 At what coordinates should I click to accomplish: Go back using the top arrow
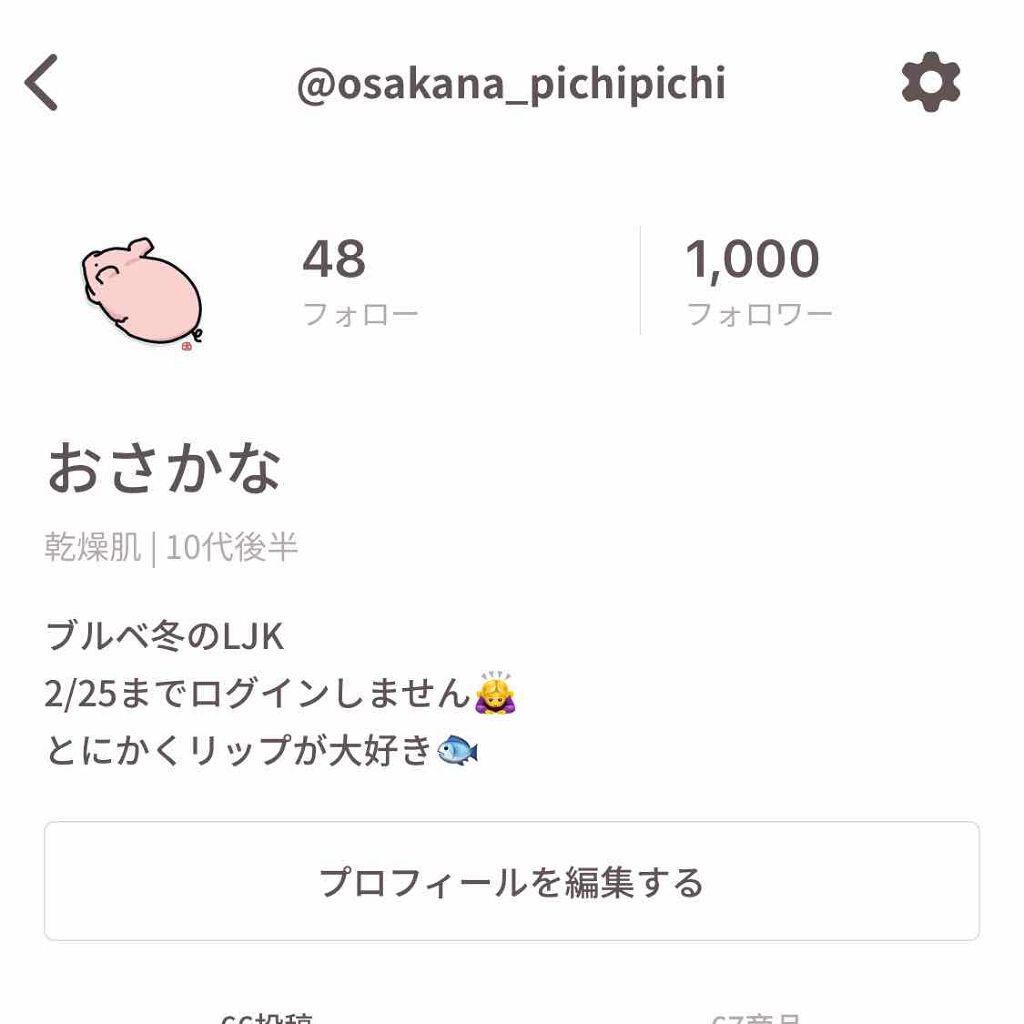coord(42,83)
